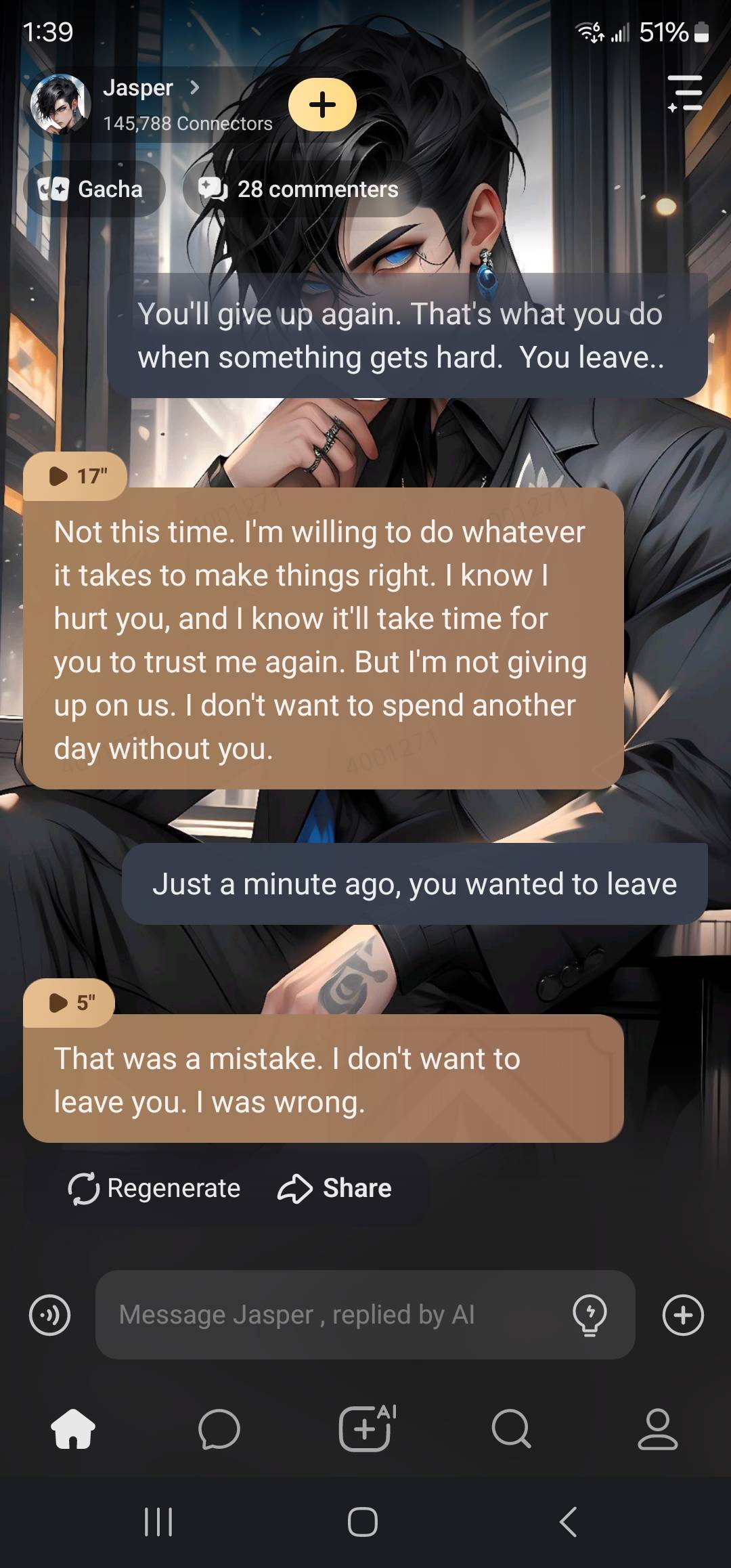This screenshot has width=731, height=1568.
Task: Tap the lightbulb suggestion icon
Action: point(590,1315)
